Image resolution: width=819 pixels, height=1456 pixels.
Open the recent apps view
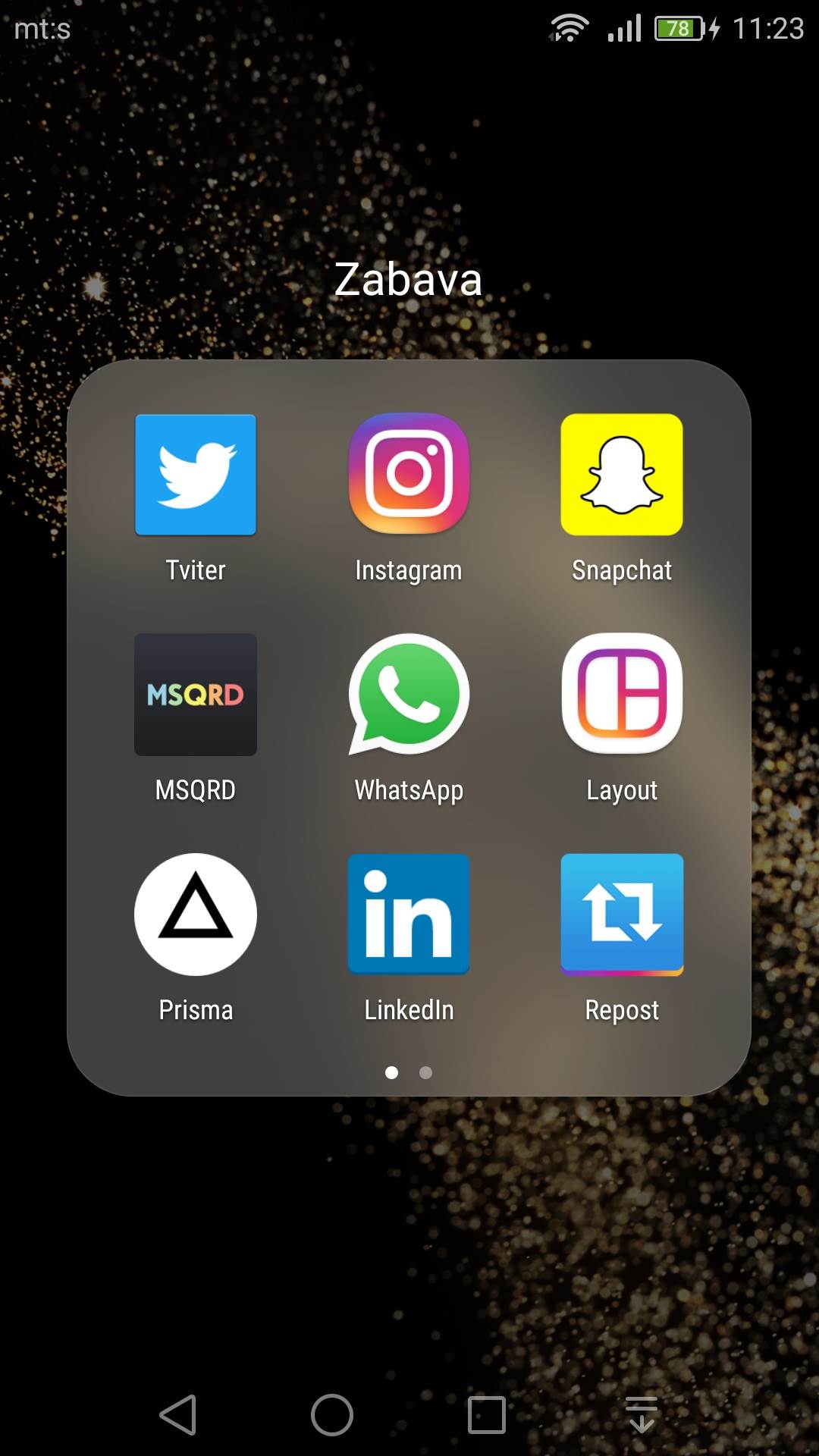[x=487, y=1415]
